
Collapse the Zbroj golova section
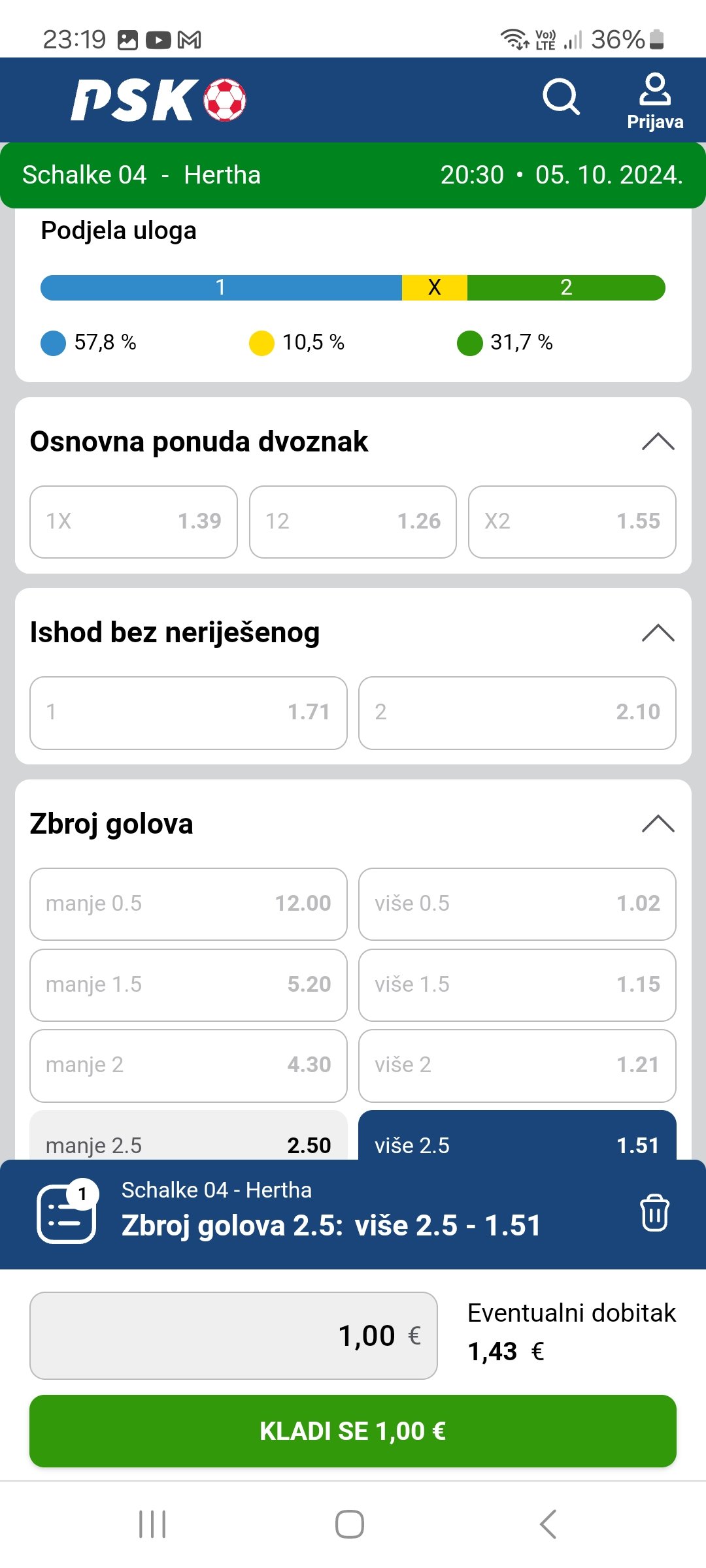point(658,824)
